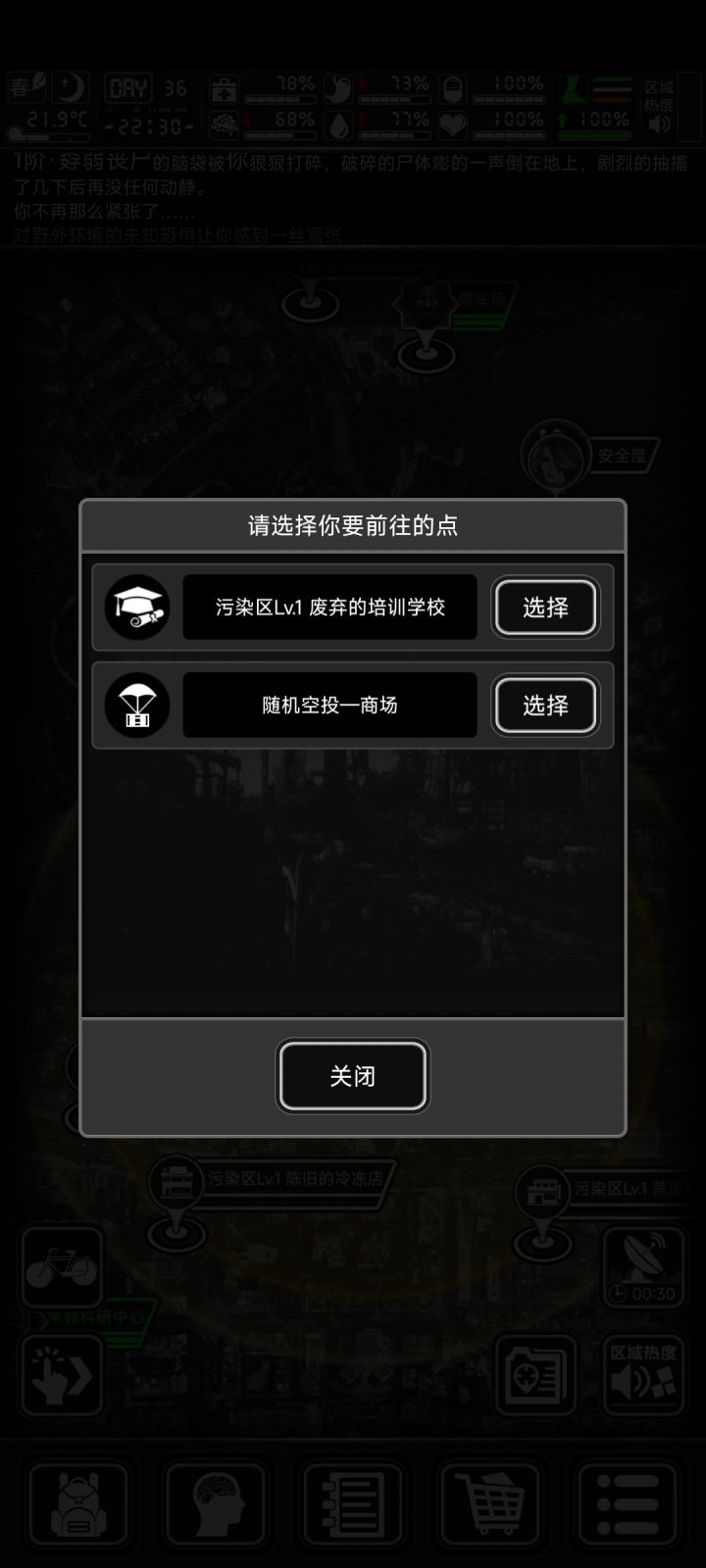
Task: Click the graduation cap school icon
Action: click(137, 608)
